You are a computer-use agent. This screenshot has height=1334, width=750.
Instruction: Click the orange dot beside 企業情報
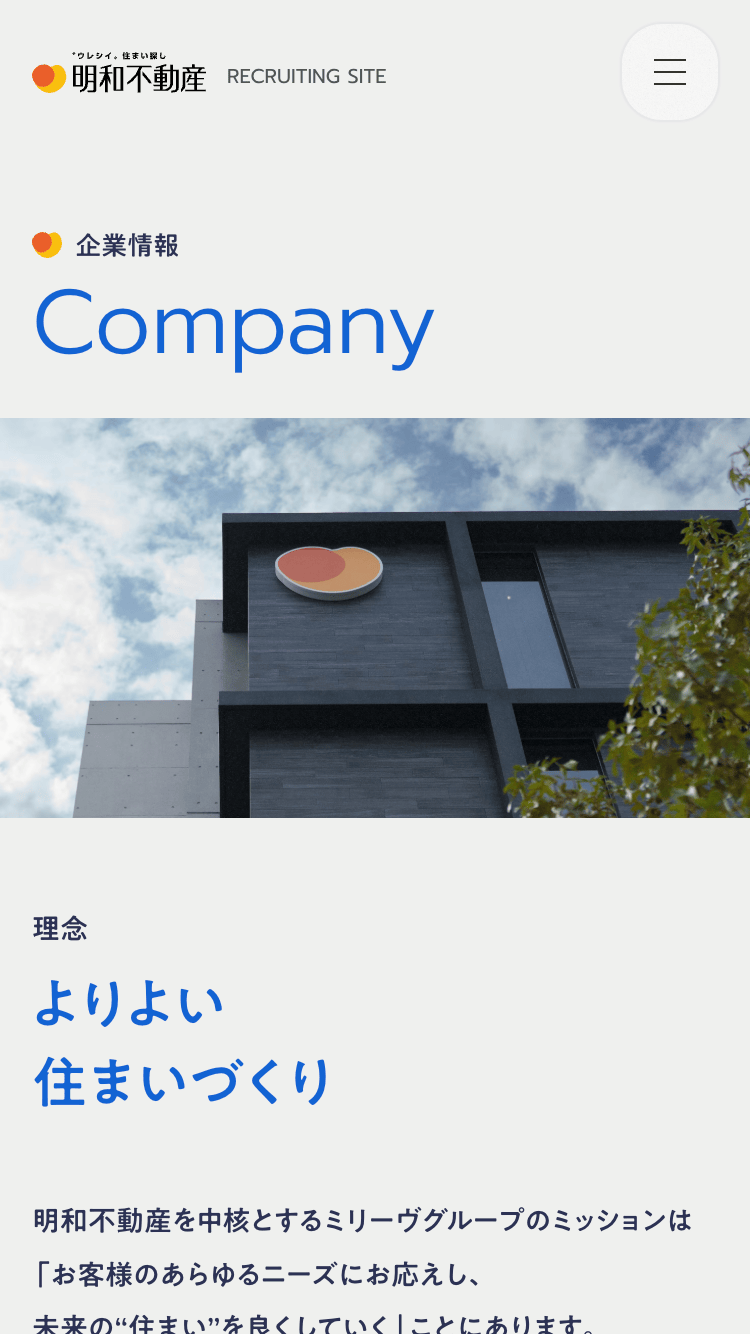point(47,244)
